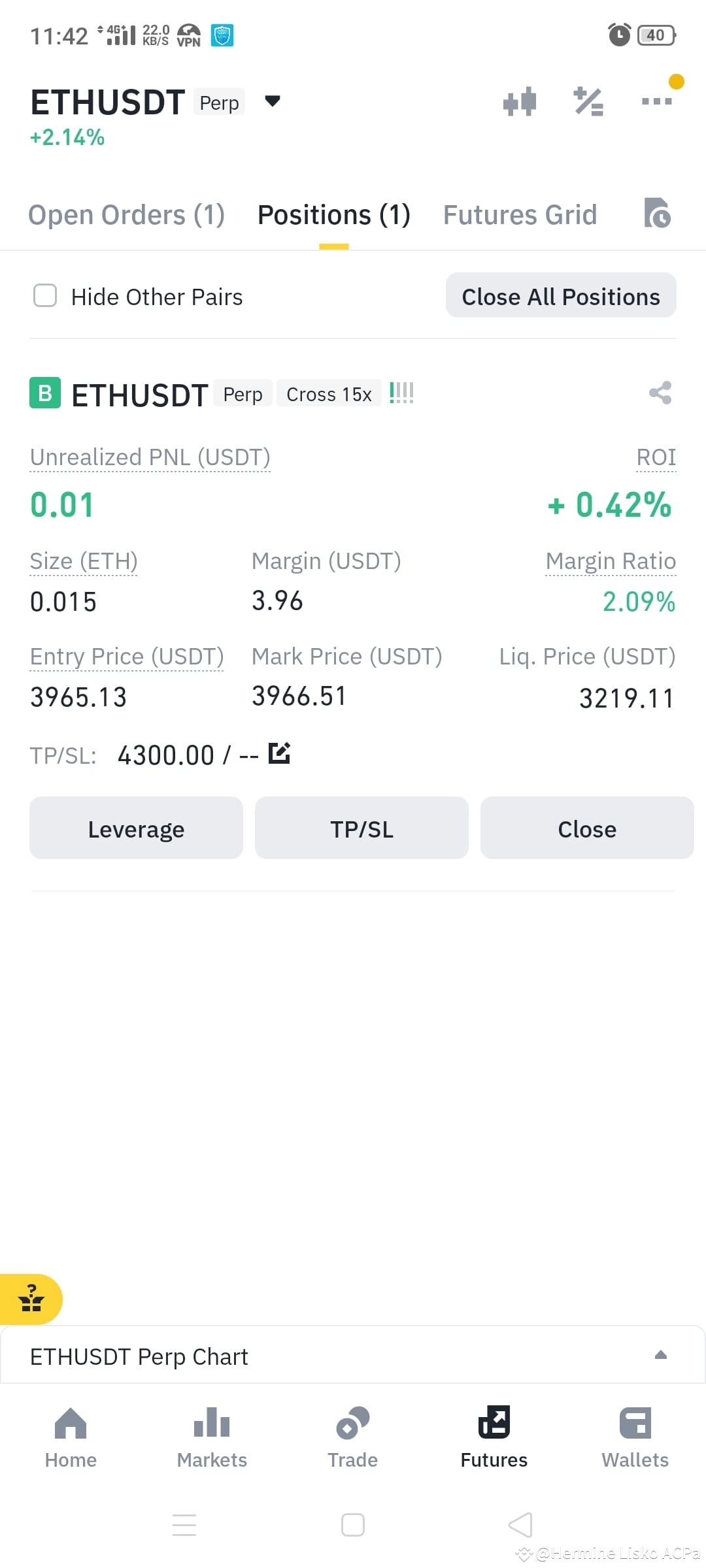Tap Close All Positions
The width and height of the screenshot is (706, 1568).
click(561, 295)
